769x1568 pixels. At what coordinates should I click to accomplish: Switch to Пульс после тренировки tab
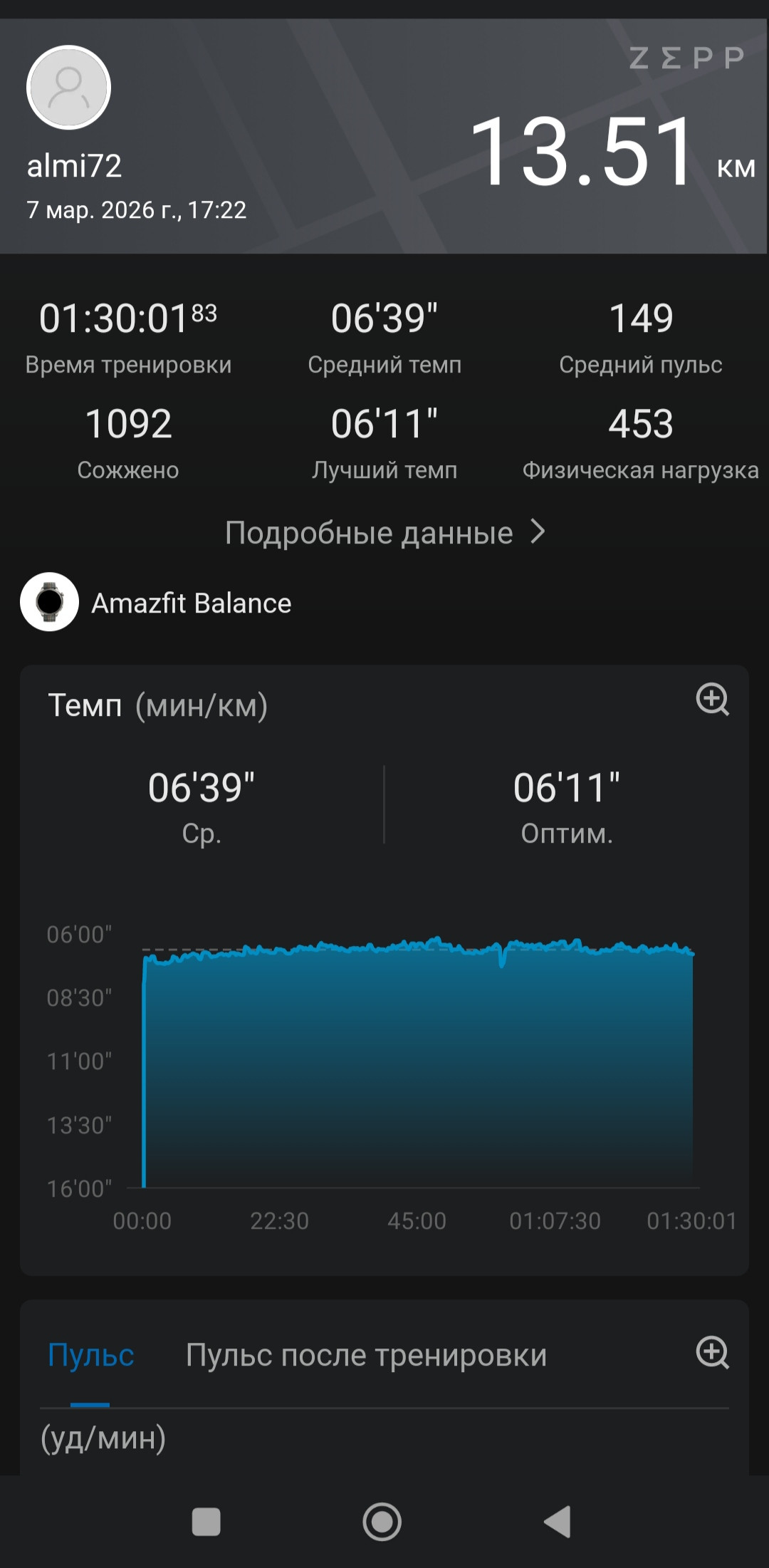coord(366,1355)
